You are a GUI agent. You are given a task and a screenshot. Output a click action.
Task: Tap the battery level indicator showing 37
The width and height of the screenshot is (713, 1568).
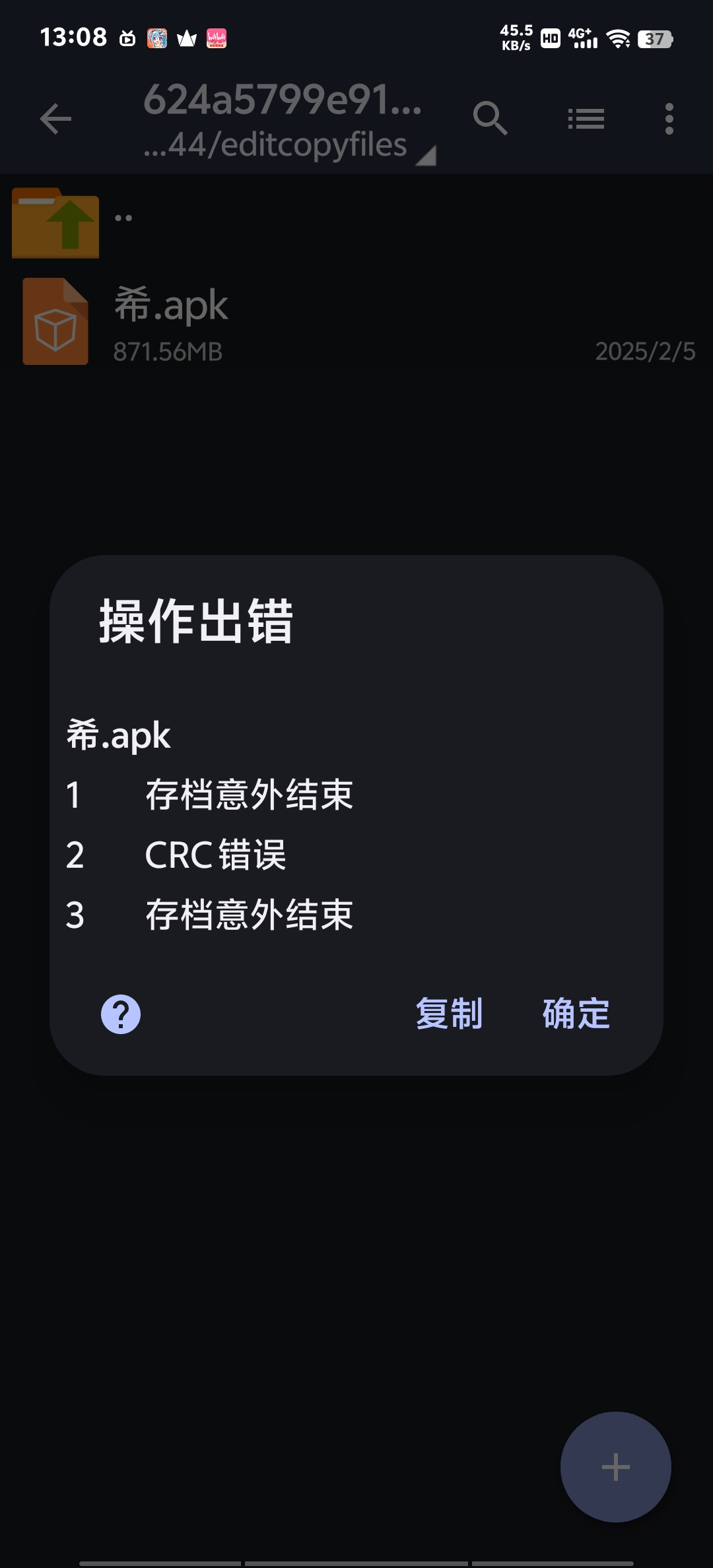(x=654, y=40)
